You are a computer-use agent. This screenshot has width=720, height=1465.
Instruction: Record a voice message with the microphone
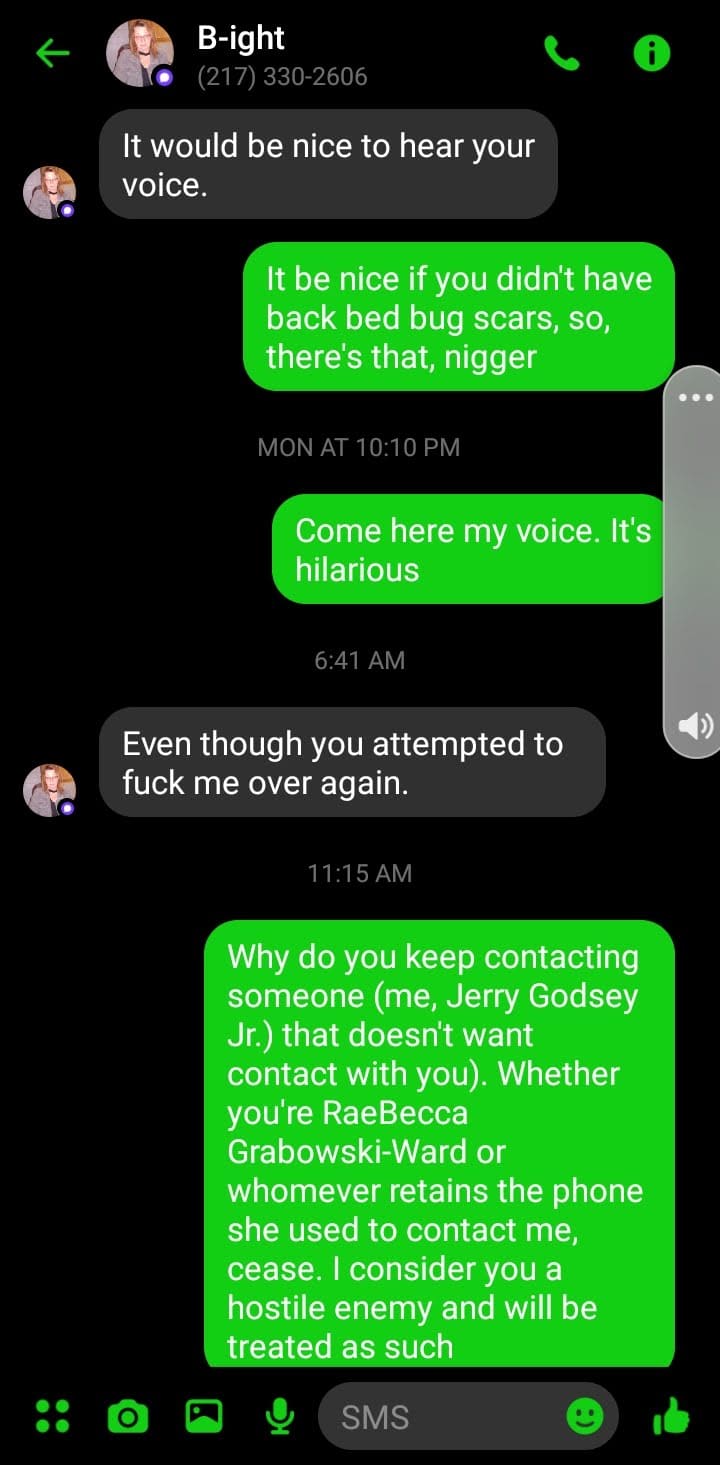(279, 1416)
